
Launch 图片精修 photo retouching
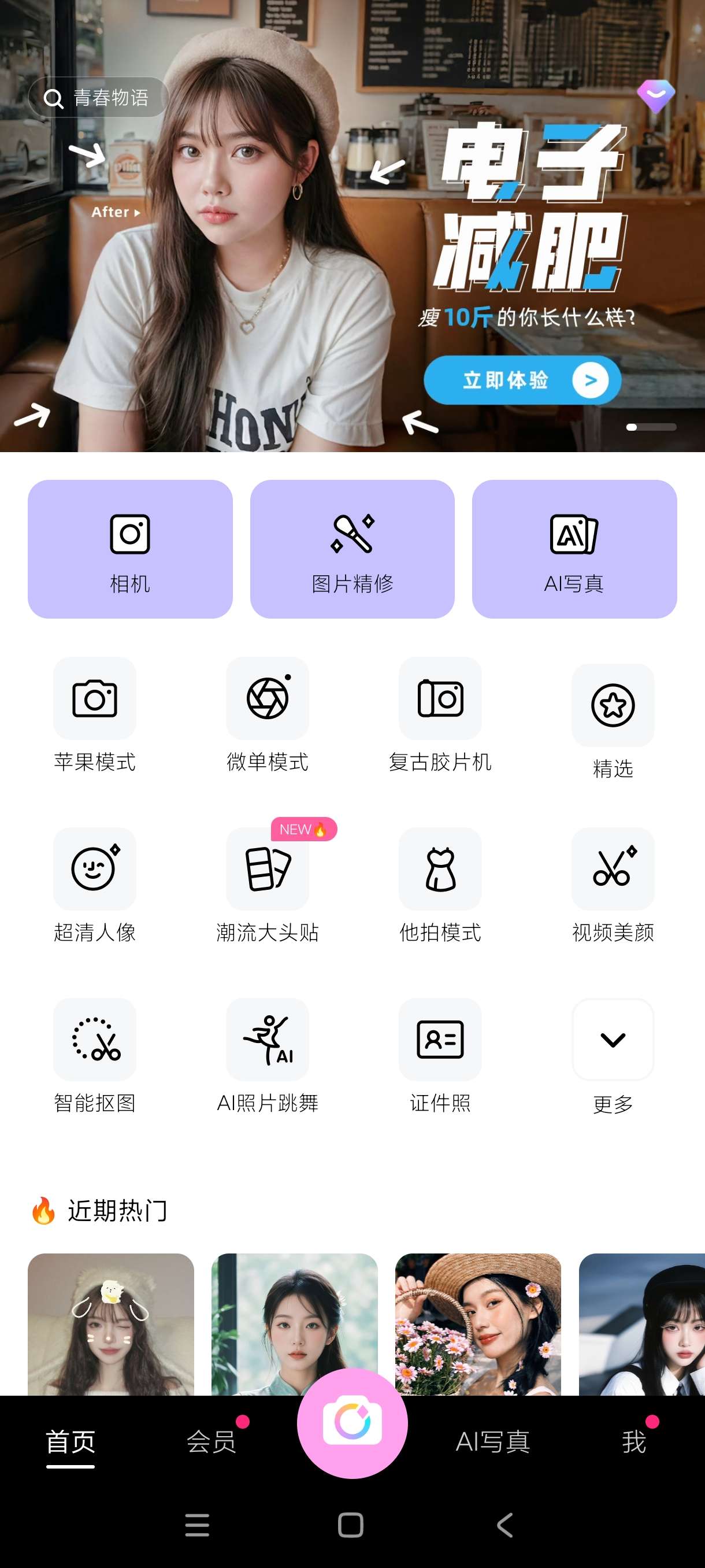click(352, 549)
